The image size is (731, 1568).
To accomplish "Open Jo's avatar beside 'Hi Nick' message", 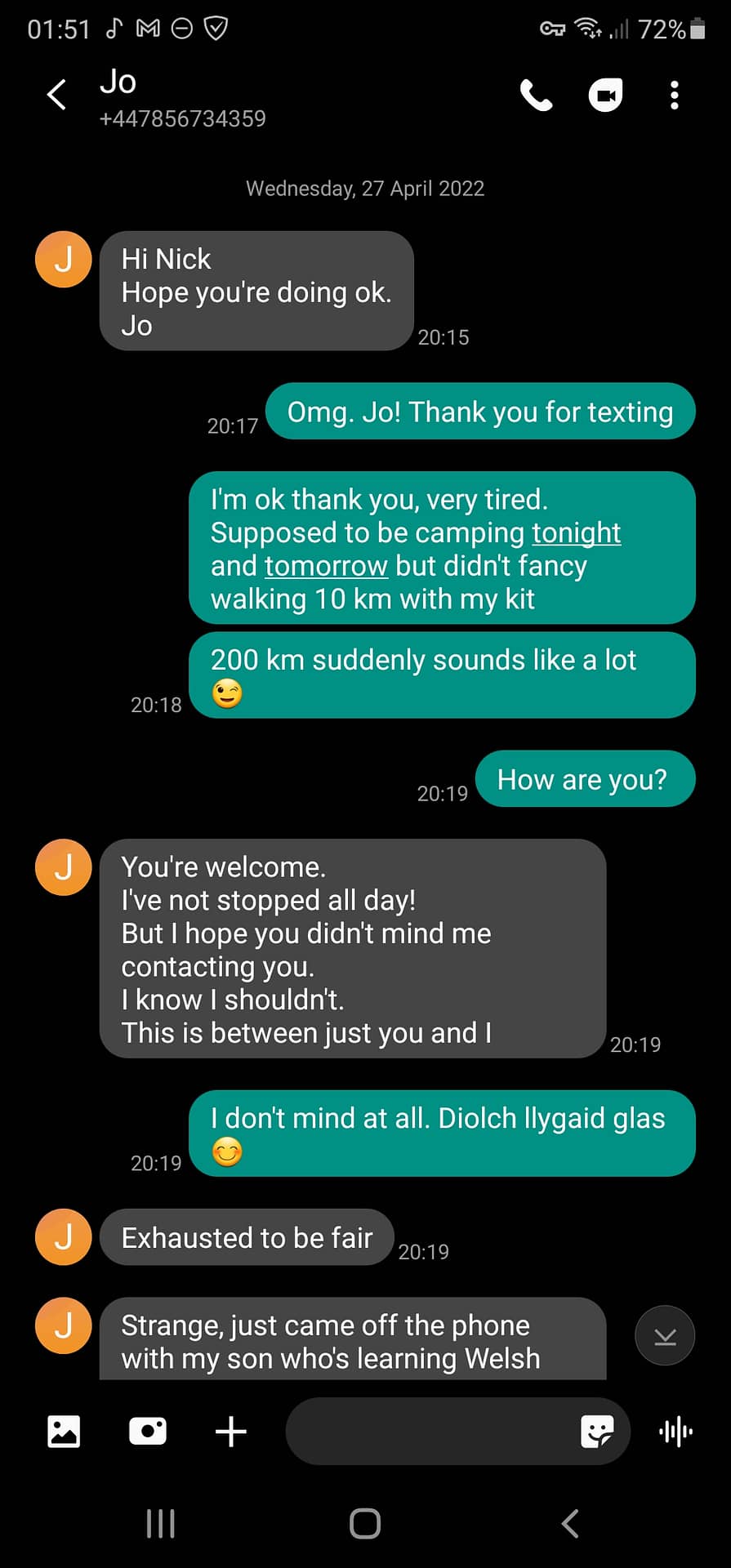I will [x=64, y=259].
